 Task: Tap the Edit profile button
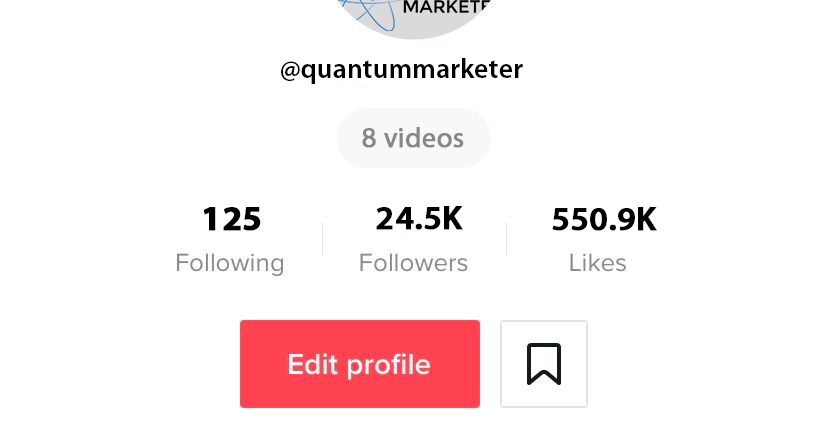pos(359,364)
